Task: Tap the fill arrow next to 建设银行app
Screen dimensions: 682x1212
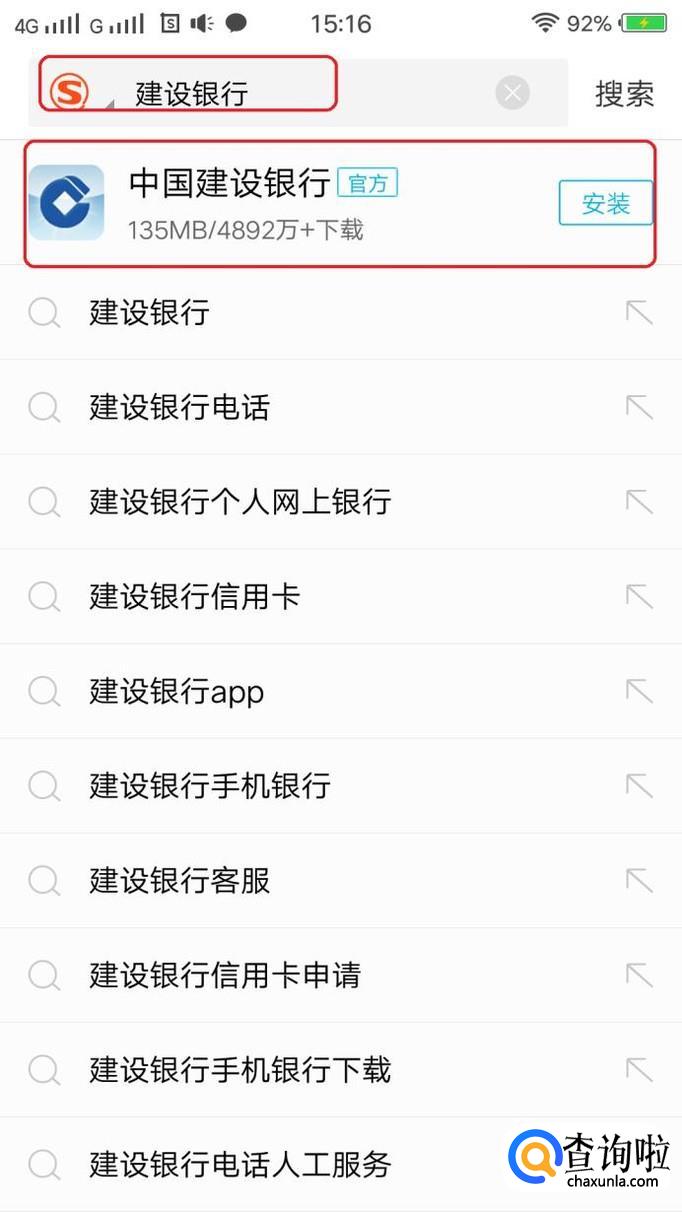Action: 638,691
